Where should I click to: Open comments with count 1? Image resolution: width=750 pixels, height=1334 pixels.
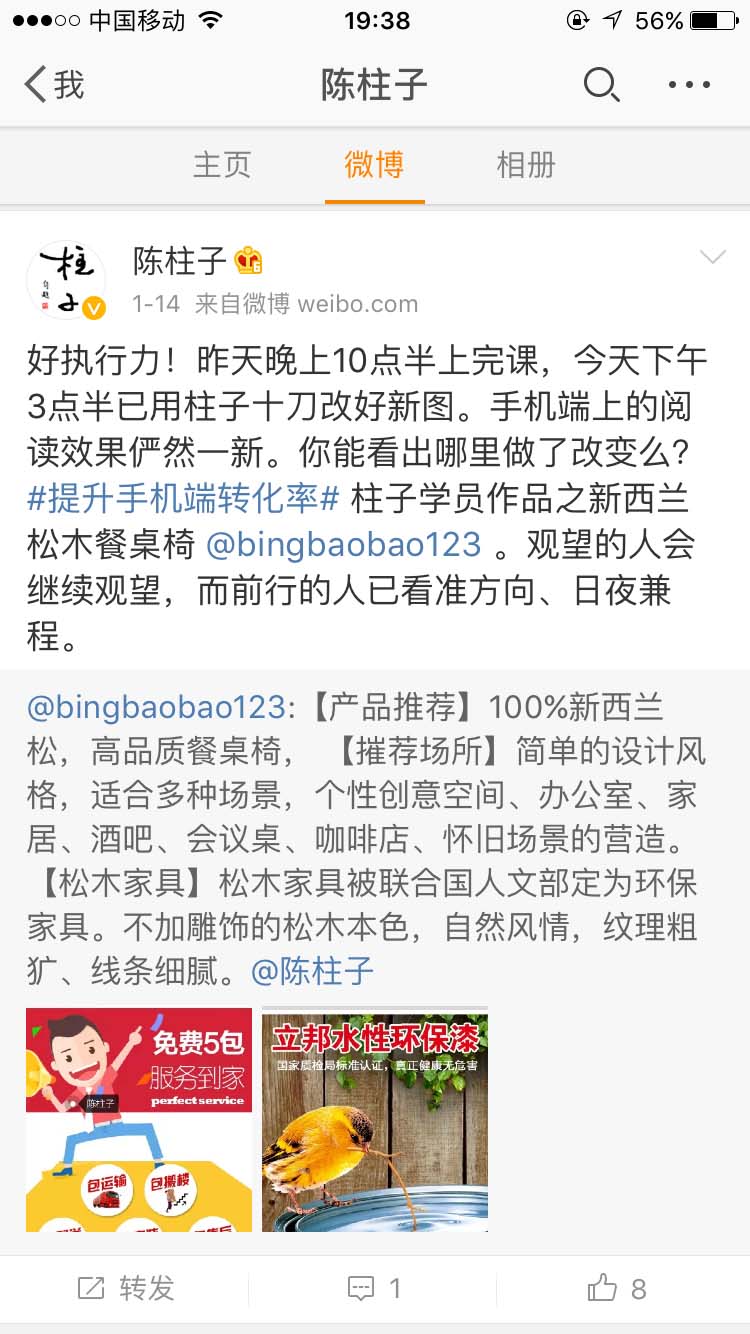tap(375, 1289)
